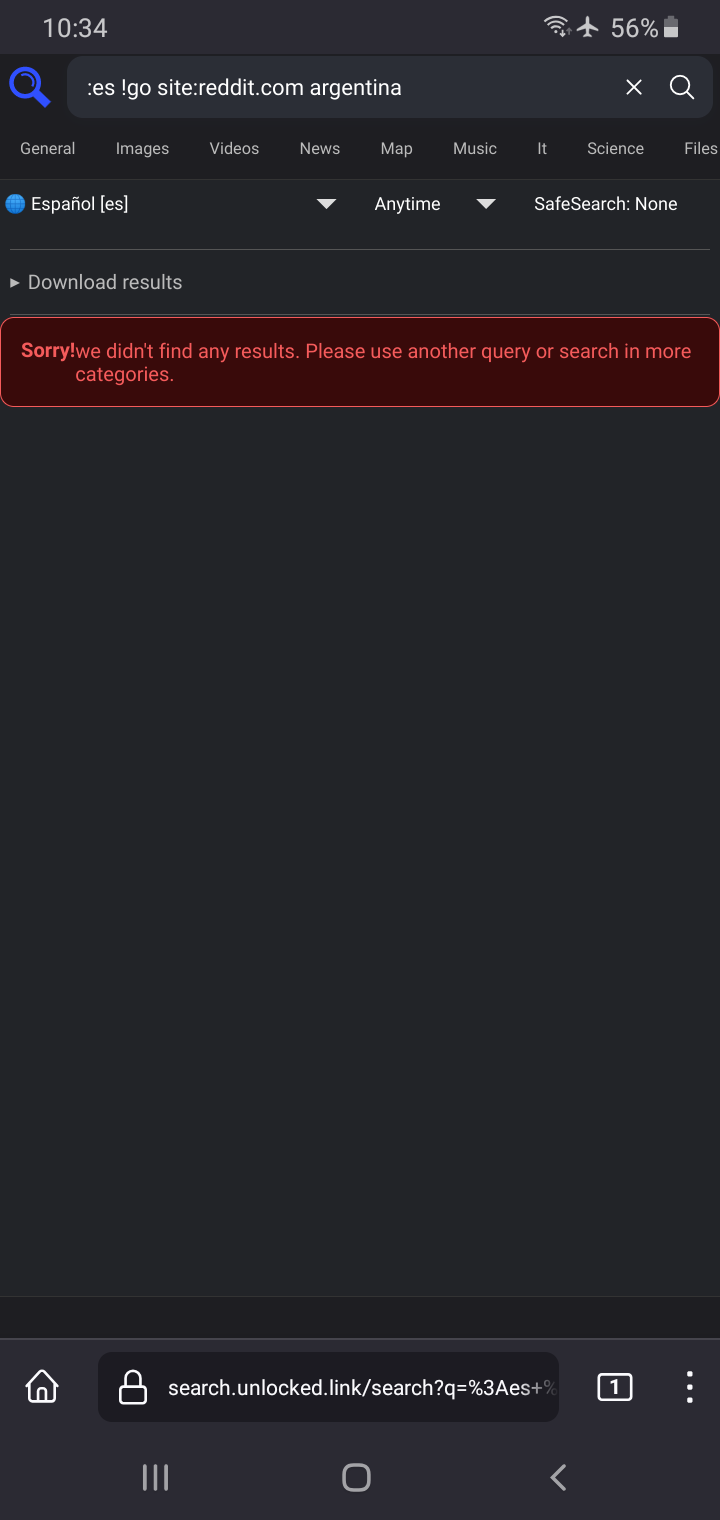Clear the search query text
Screen dimensions: 720x1520
634,88
